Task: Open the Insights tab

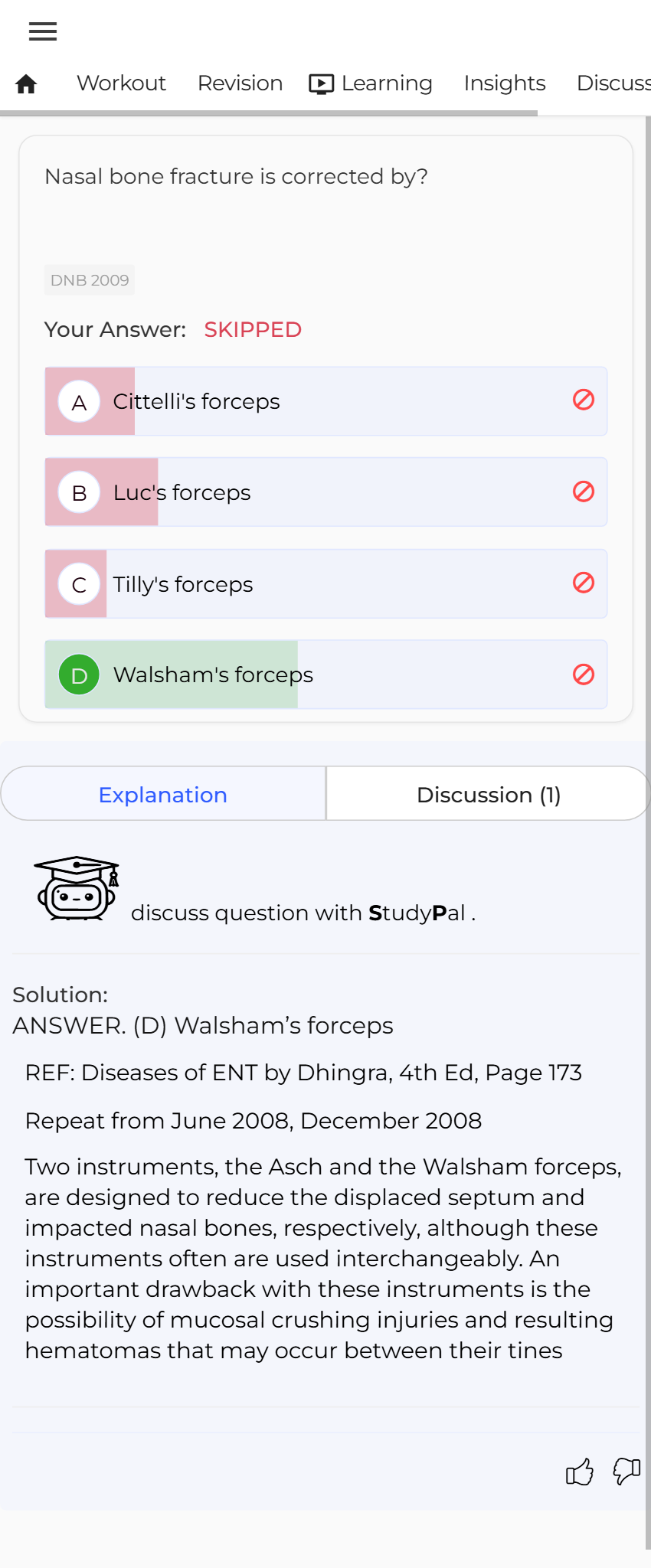Action: tap(504, 83)
